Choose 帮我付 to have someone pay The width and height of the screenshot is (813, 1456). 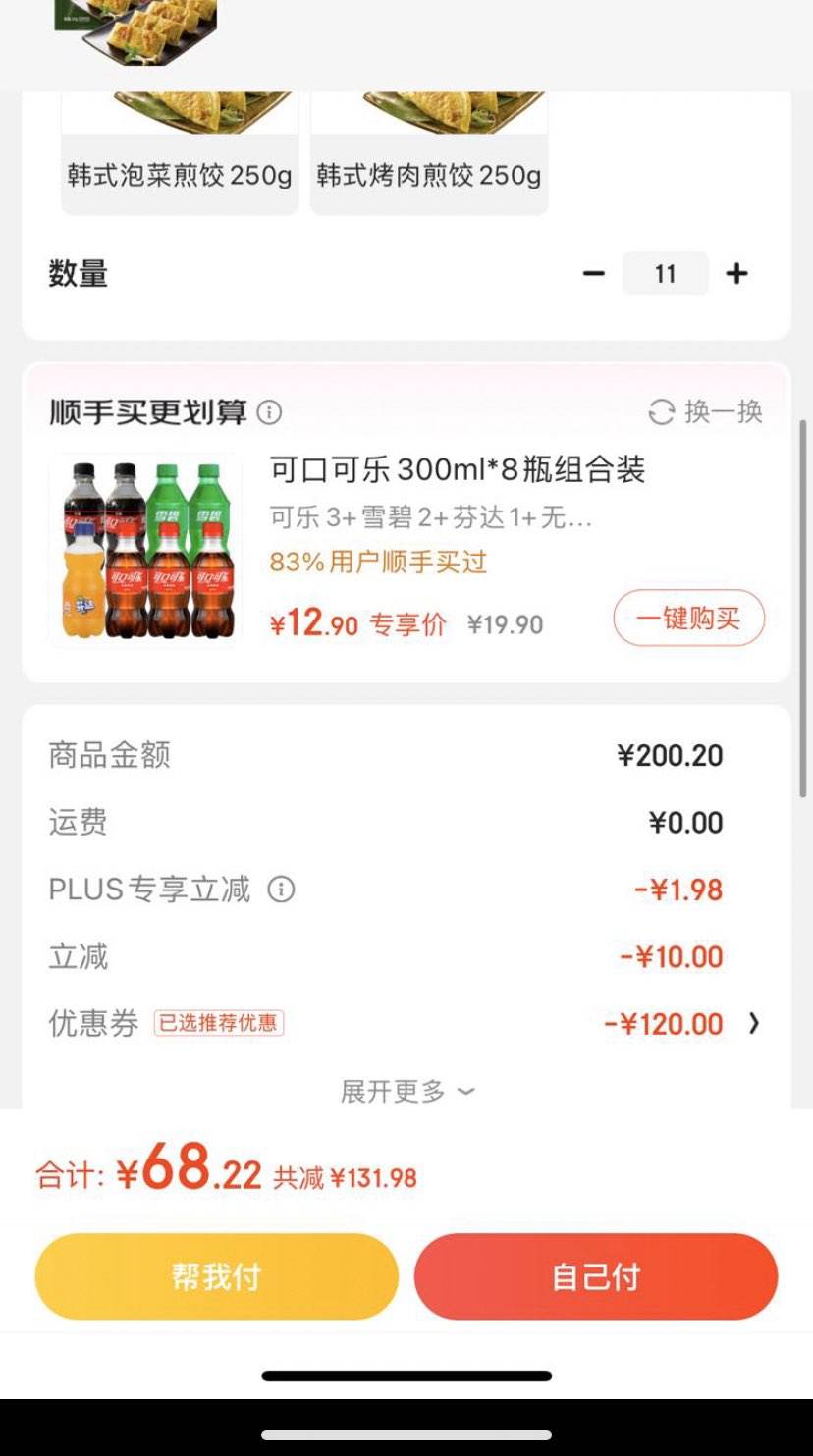216,1276
